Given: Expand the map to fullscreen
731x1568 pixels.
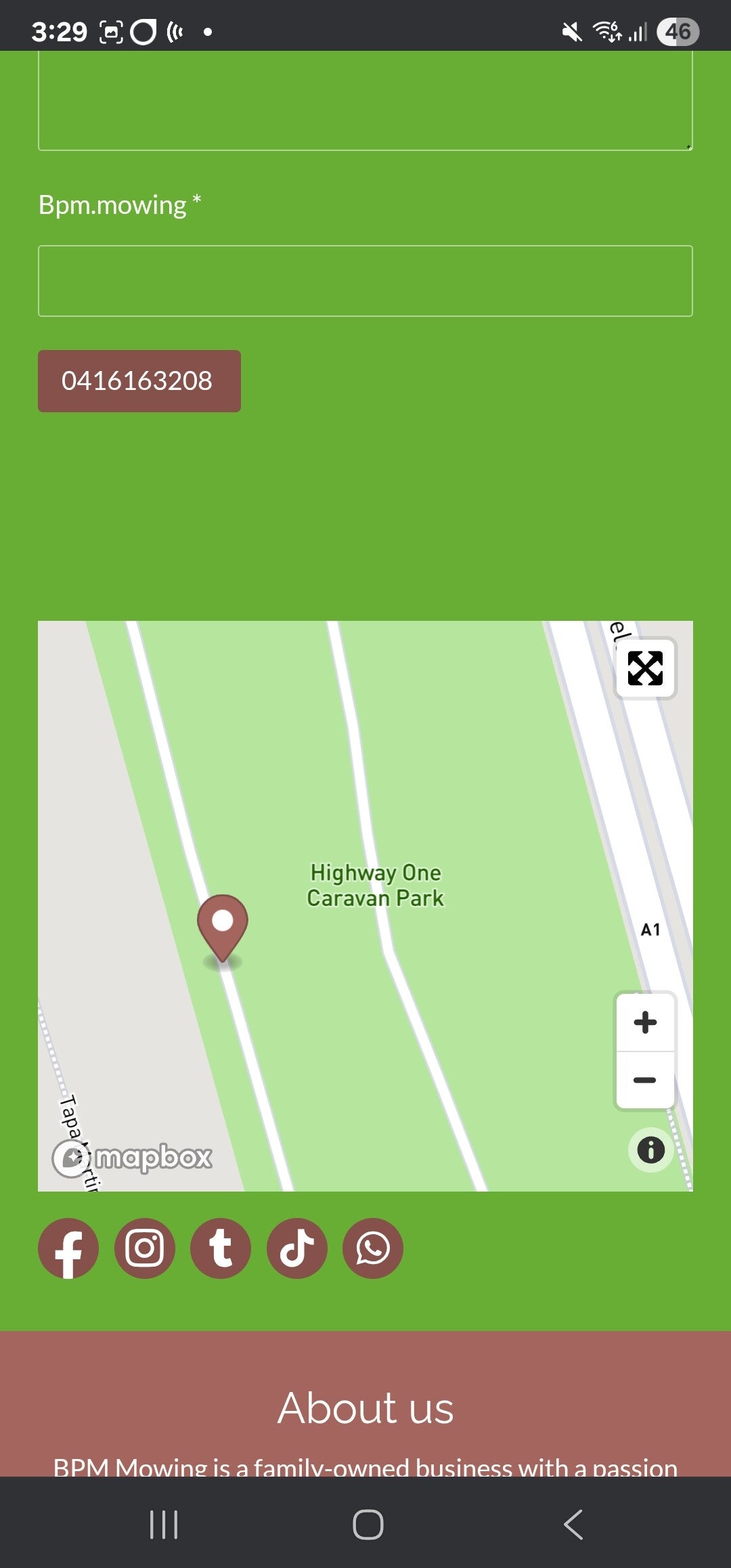Looking at the screenshot, I should [645, 668].
